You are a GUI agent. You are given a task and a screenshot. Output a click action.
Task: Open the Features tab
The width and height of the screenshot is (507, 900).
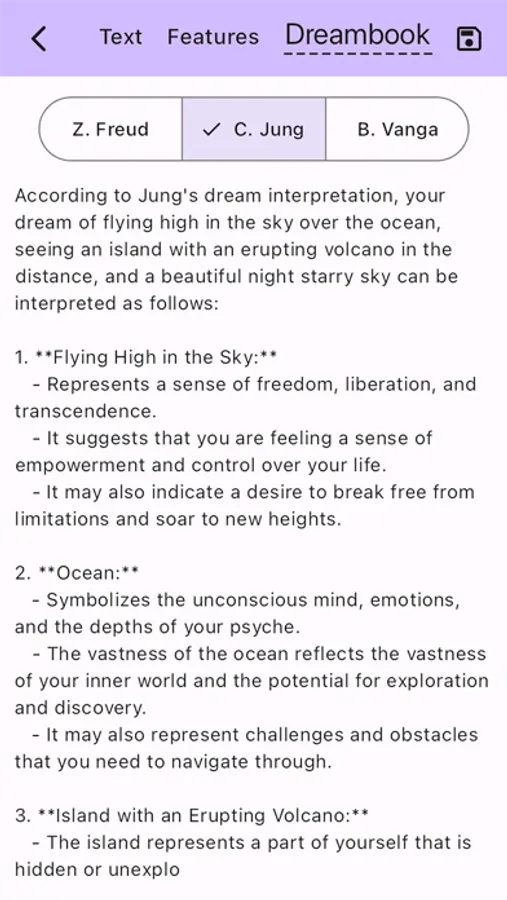213,37
